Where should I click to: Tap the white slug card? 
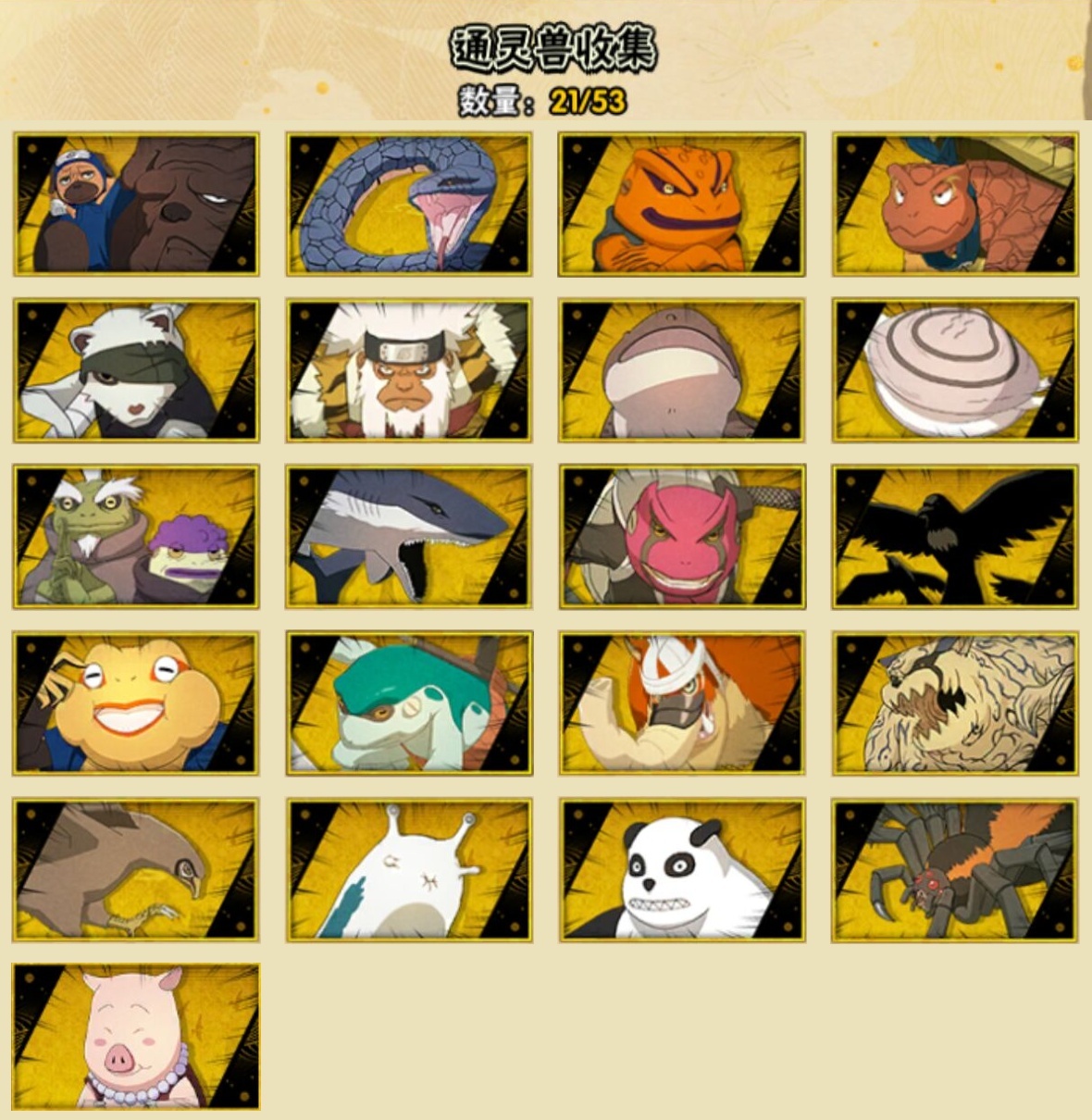click(409, 870)
